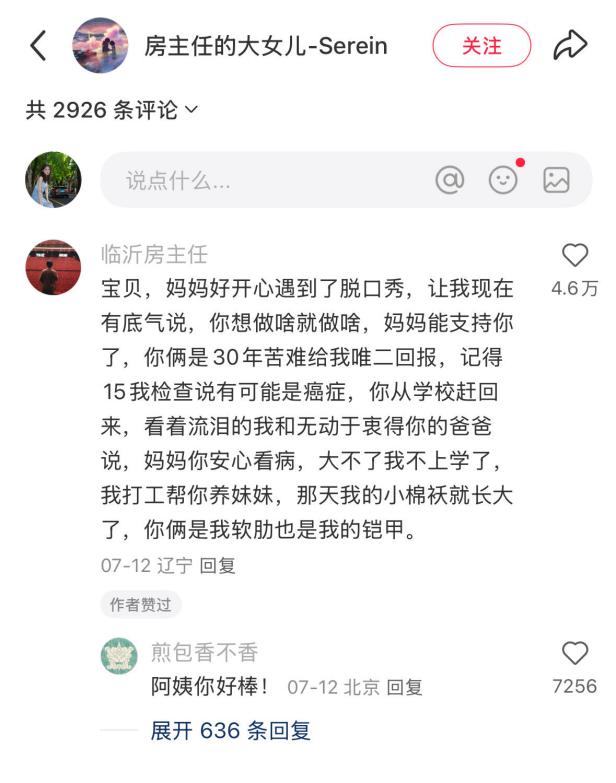The width and height of the screenshot is (616, 783).
Task: Open 煎包香不香's avatar
Action: coord(119,656)
